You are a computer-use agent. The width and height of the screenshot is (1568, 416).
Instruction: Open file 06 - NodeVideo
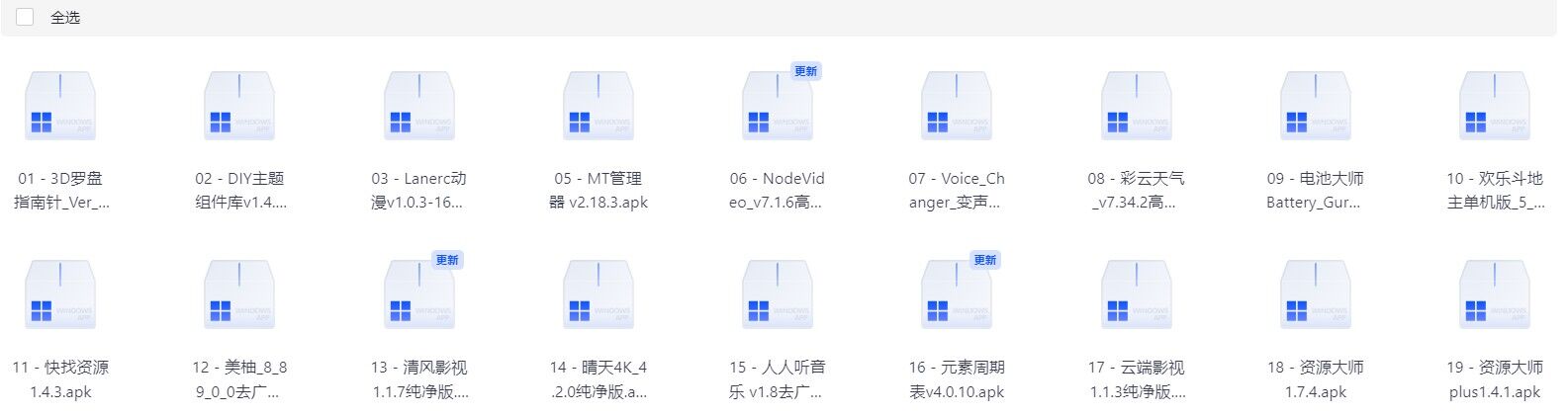pyautogui.click(x=777, y=107)
